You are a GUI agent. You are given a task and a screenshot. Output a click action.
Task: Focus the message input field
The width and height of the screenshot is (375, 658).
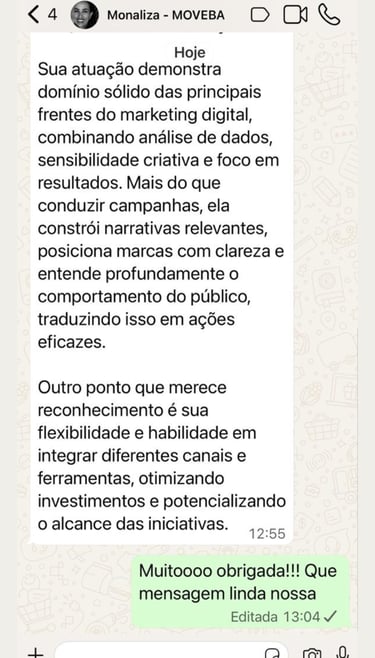[x=159, y=651]
